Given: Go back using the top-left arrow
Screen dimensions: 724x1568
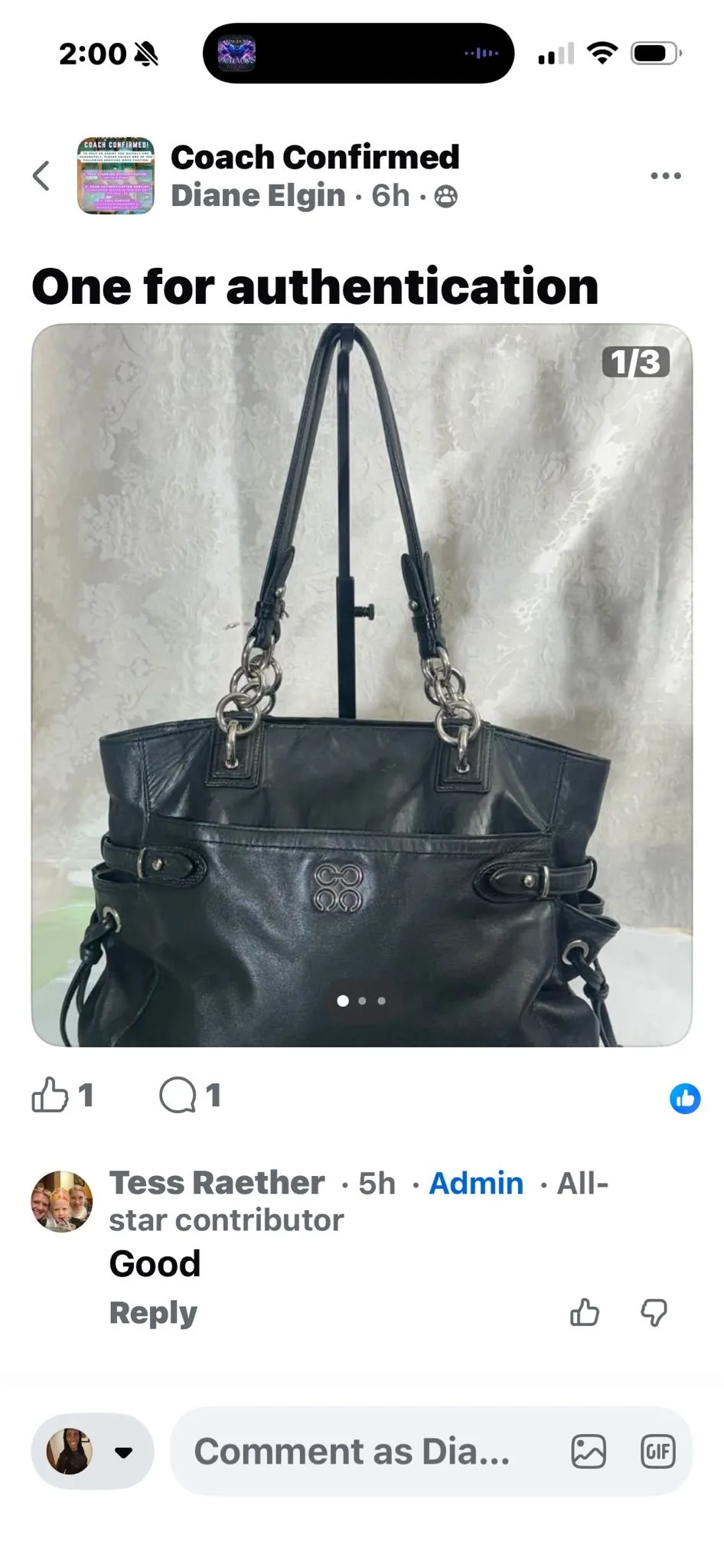Looking at the screenshot, I should (41, 176).
